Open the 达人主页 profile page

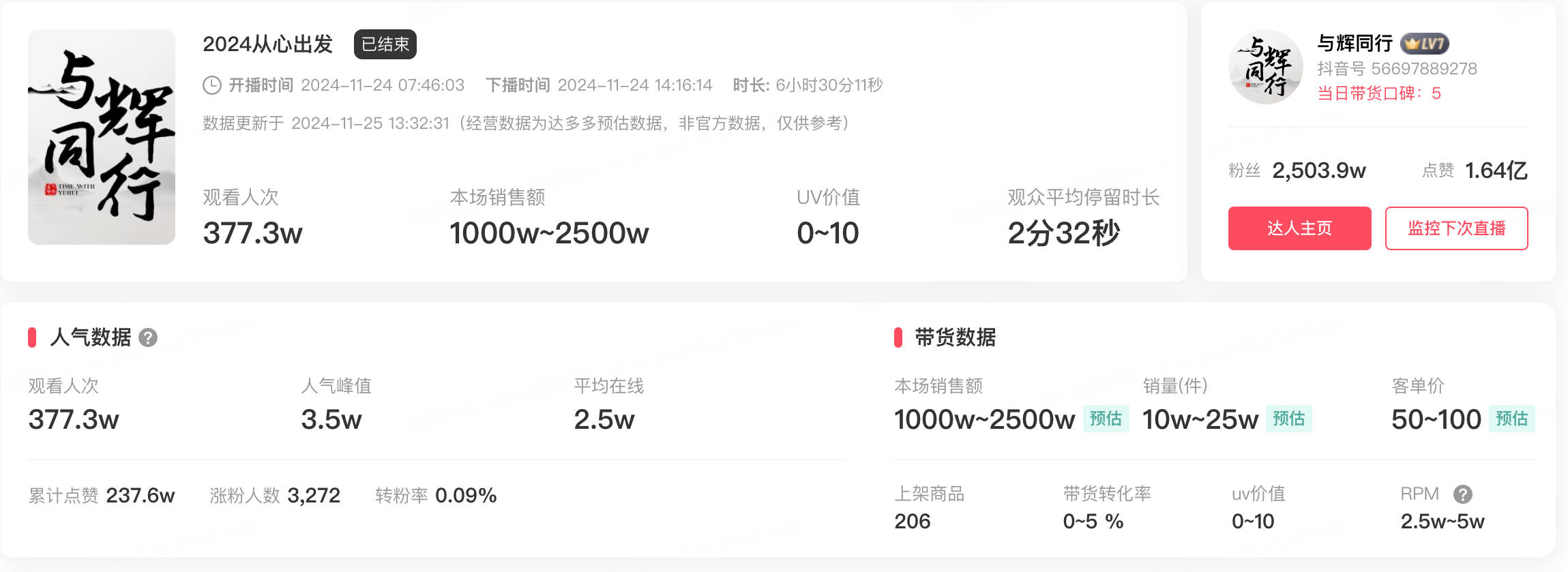1299,228
